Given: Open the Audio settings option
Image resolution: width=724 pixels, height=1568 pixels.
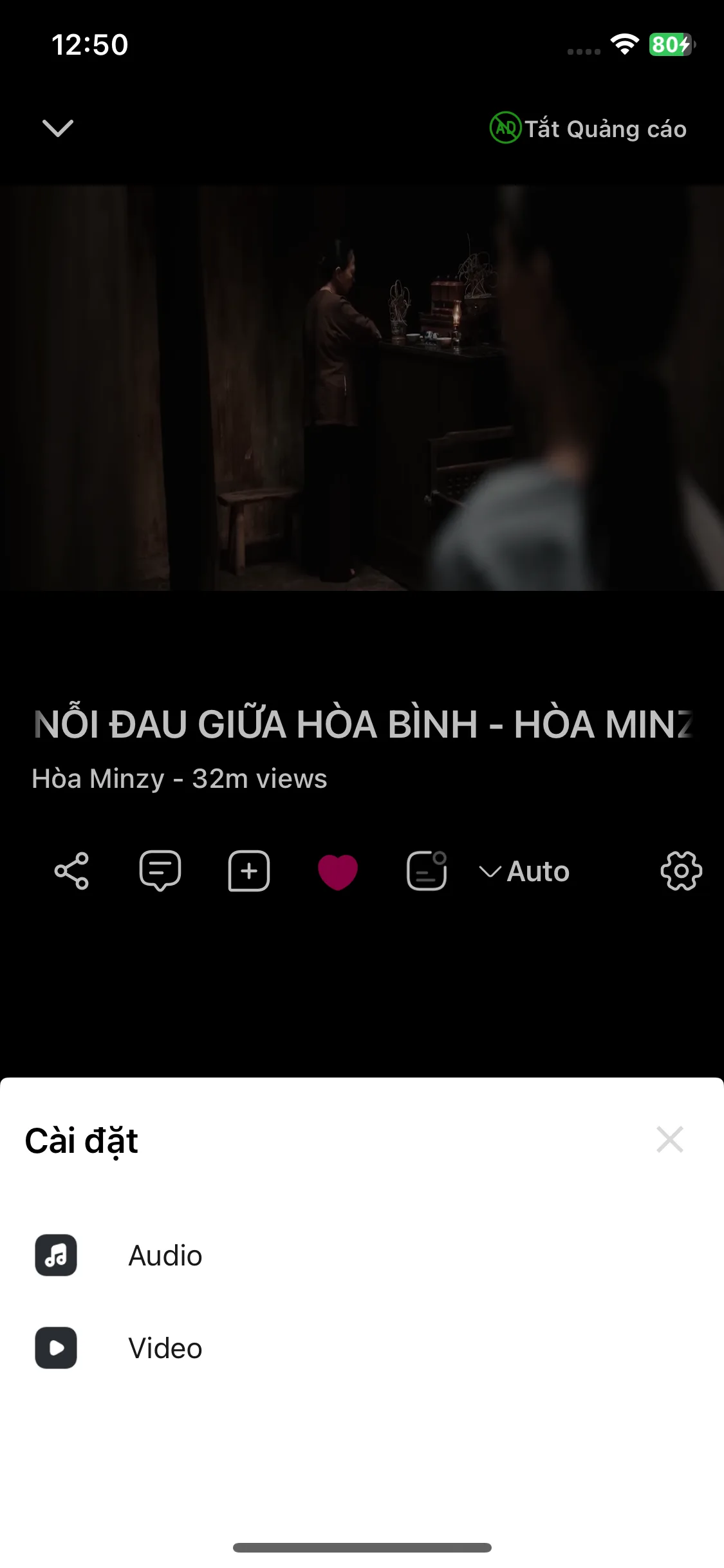Looking at the screenshot, I should point(362,1255).
